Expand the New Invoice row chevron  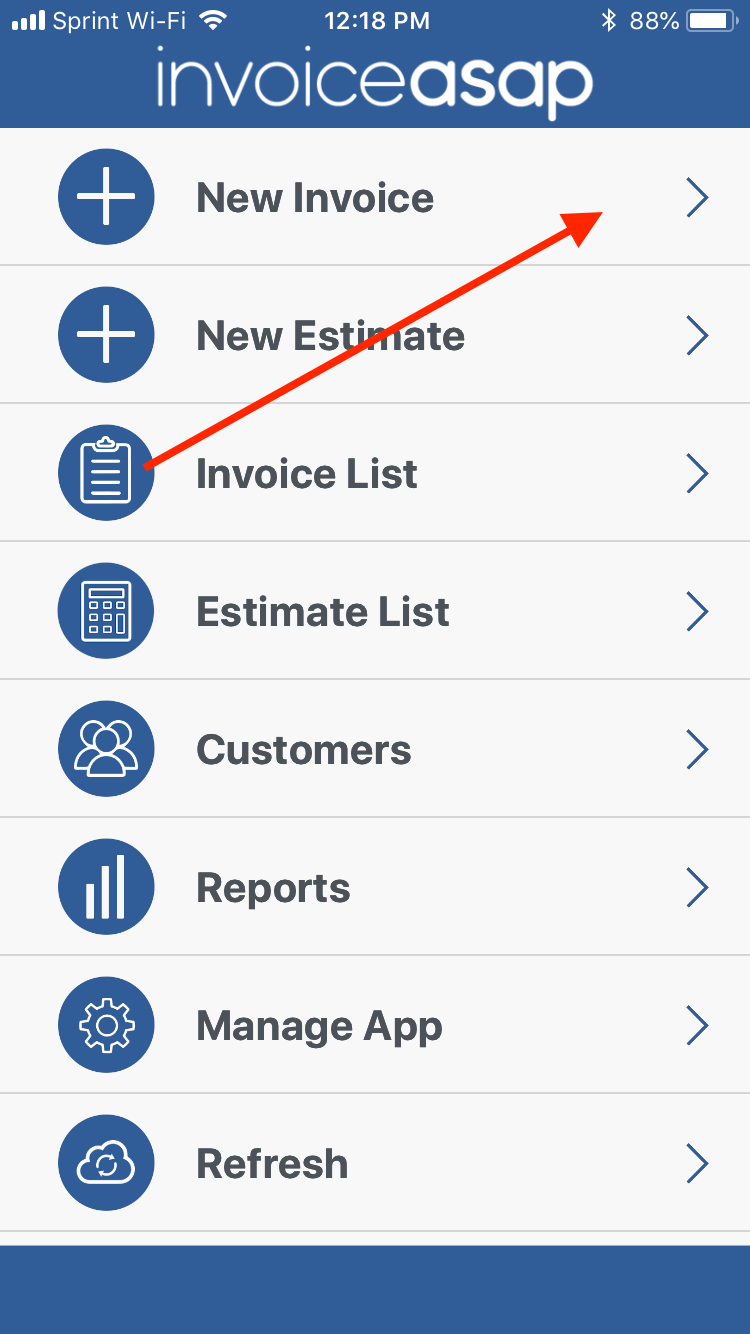tap(697, 197)
